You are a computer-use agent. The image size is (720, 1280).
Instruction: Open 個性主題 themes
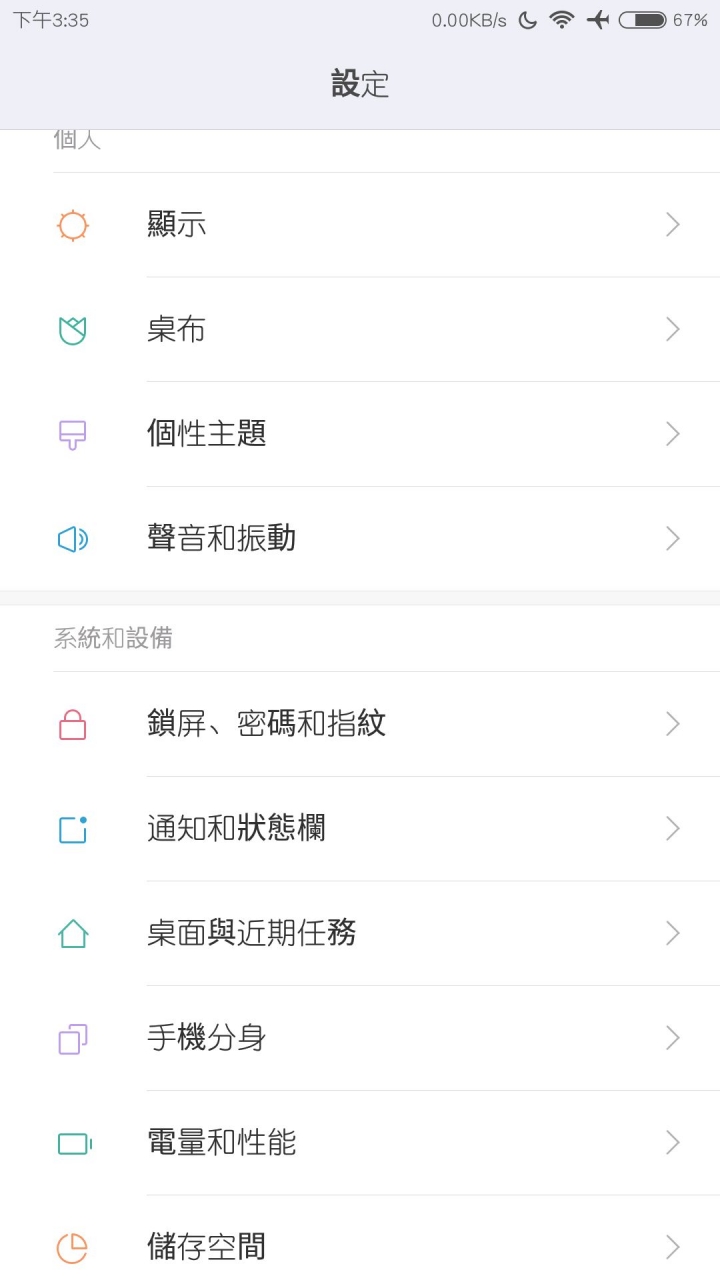360,434
